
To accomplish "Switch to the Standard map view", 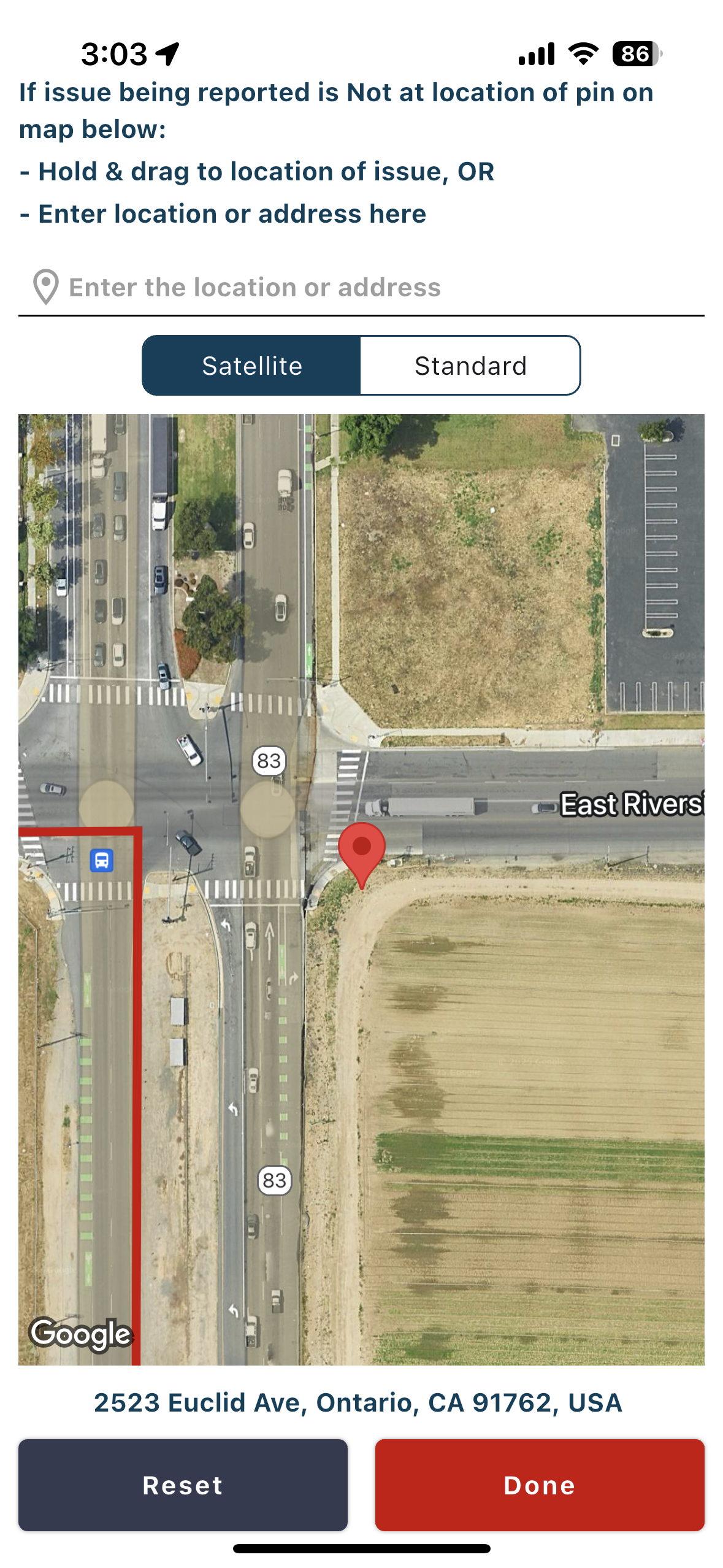I will (470, 366).
